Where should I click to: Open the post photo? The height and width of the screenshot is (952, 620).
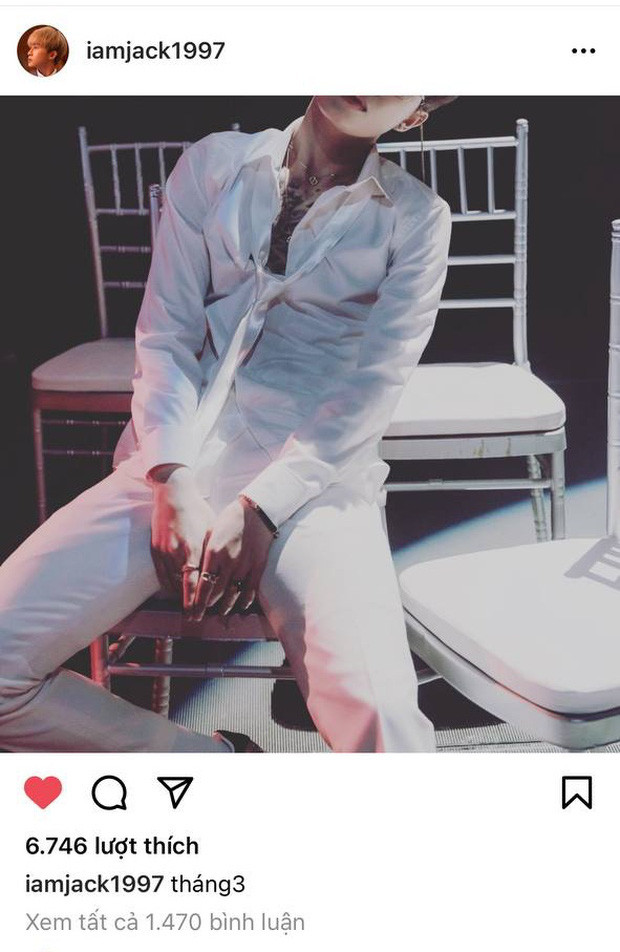pyautogui.click(x=310, y=423)
